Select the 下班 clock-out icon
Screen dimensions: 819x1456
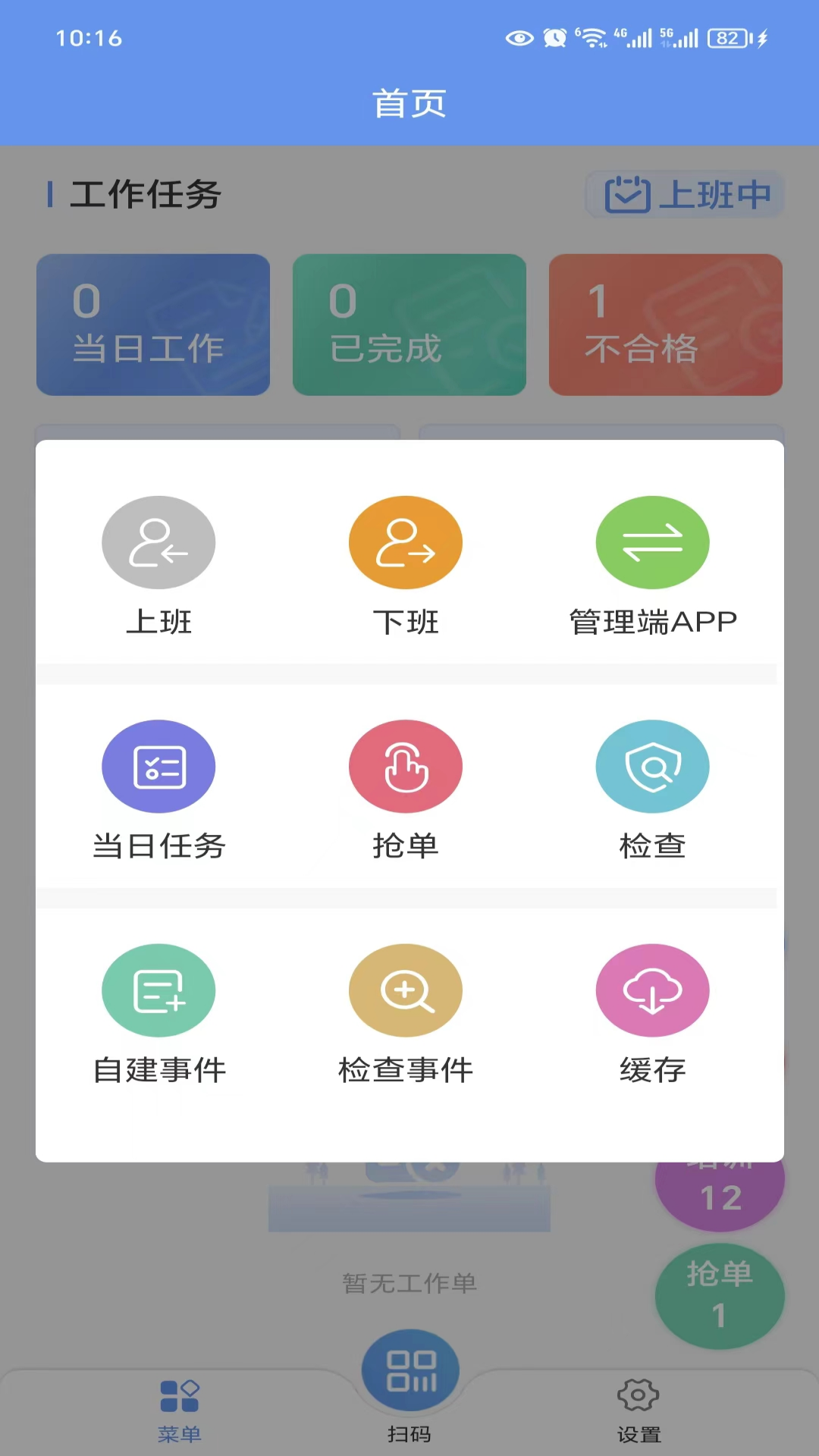coord(406,542)
